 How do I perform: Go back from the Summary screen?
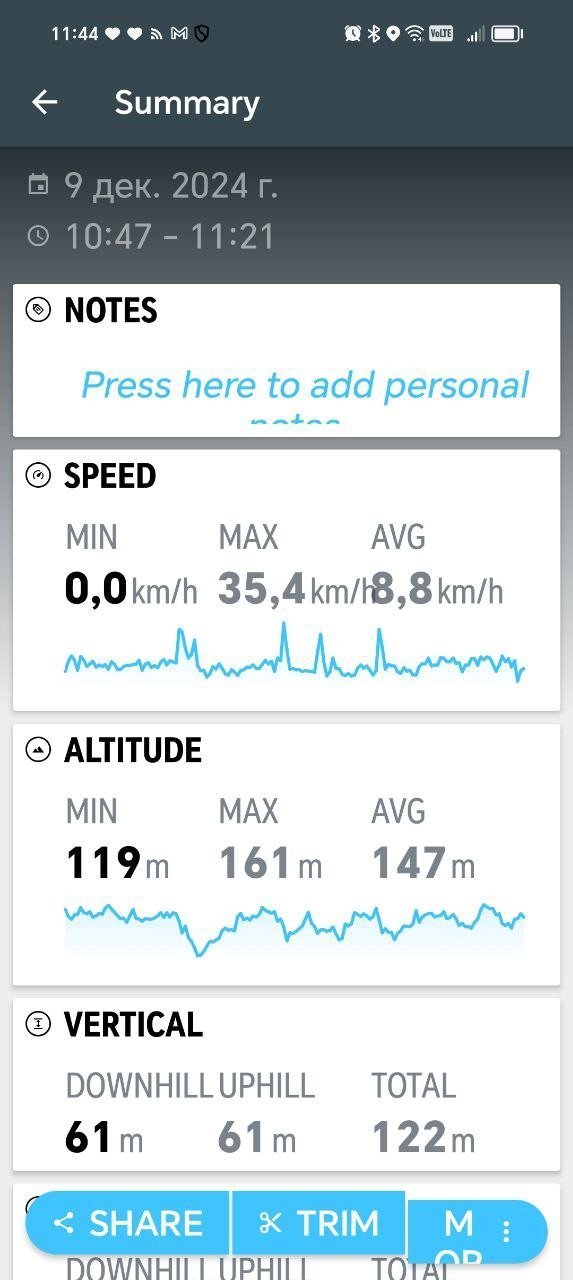pos(45,102)
